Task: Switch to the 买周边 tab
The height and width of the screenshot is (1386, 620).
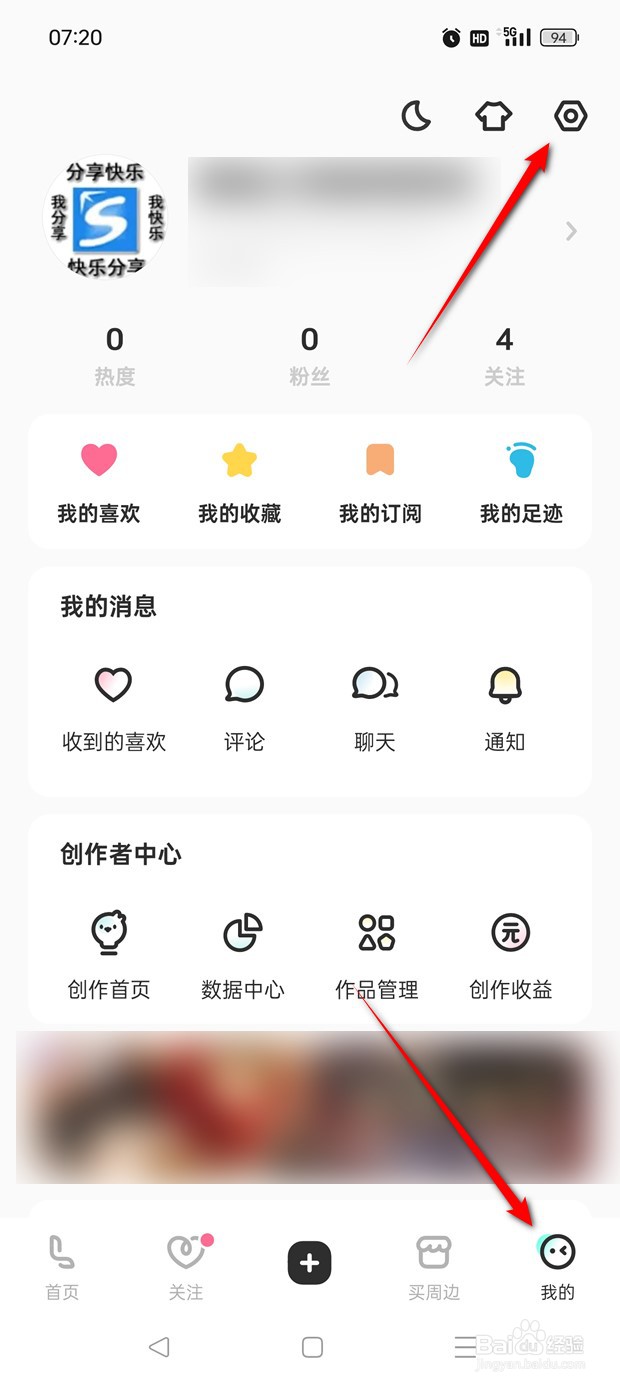Action: pyautogui.click(x=434, y=1266)
